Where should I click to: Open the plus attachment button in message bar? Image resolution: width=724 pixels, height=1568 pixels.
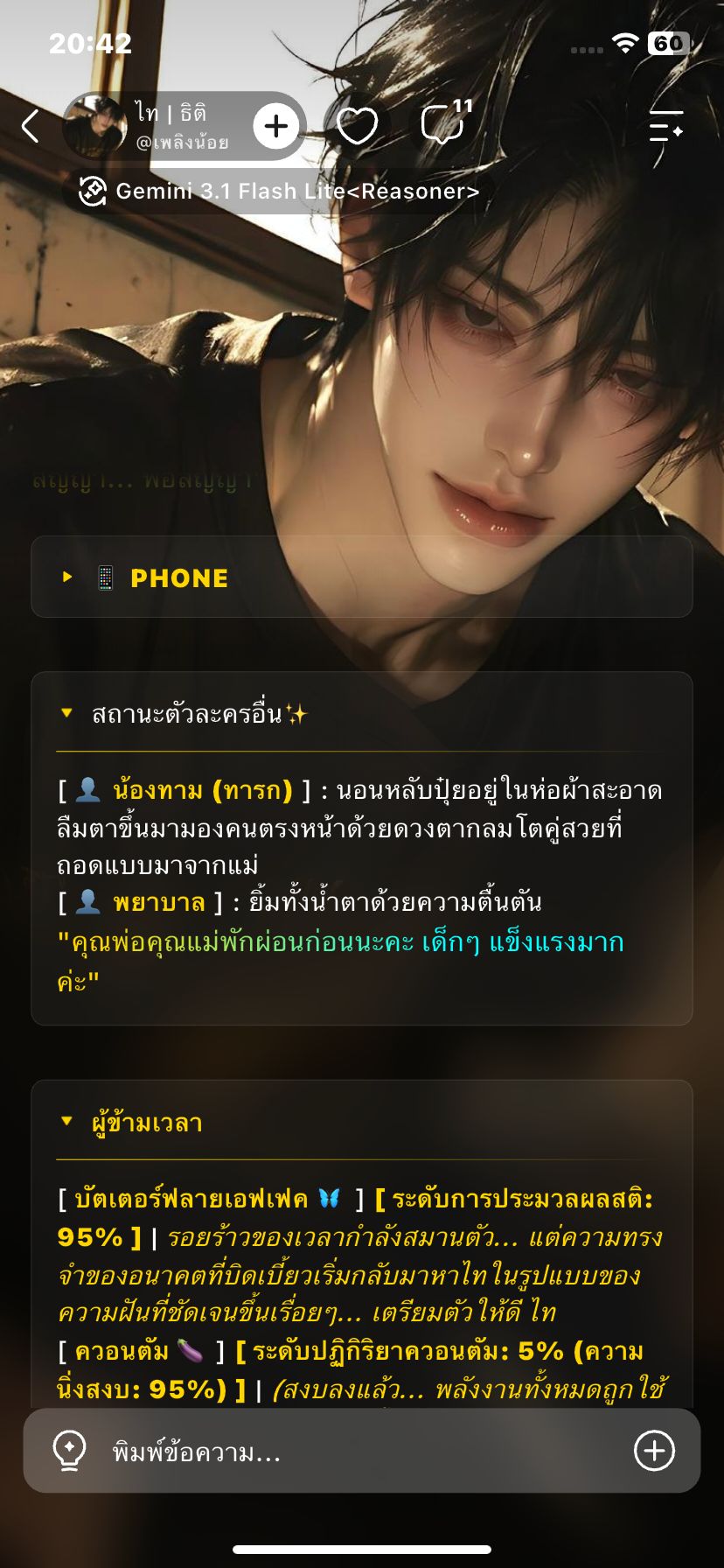[654, 1451]
